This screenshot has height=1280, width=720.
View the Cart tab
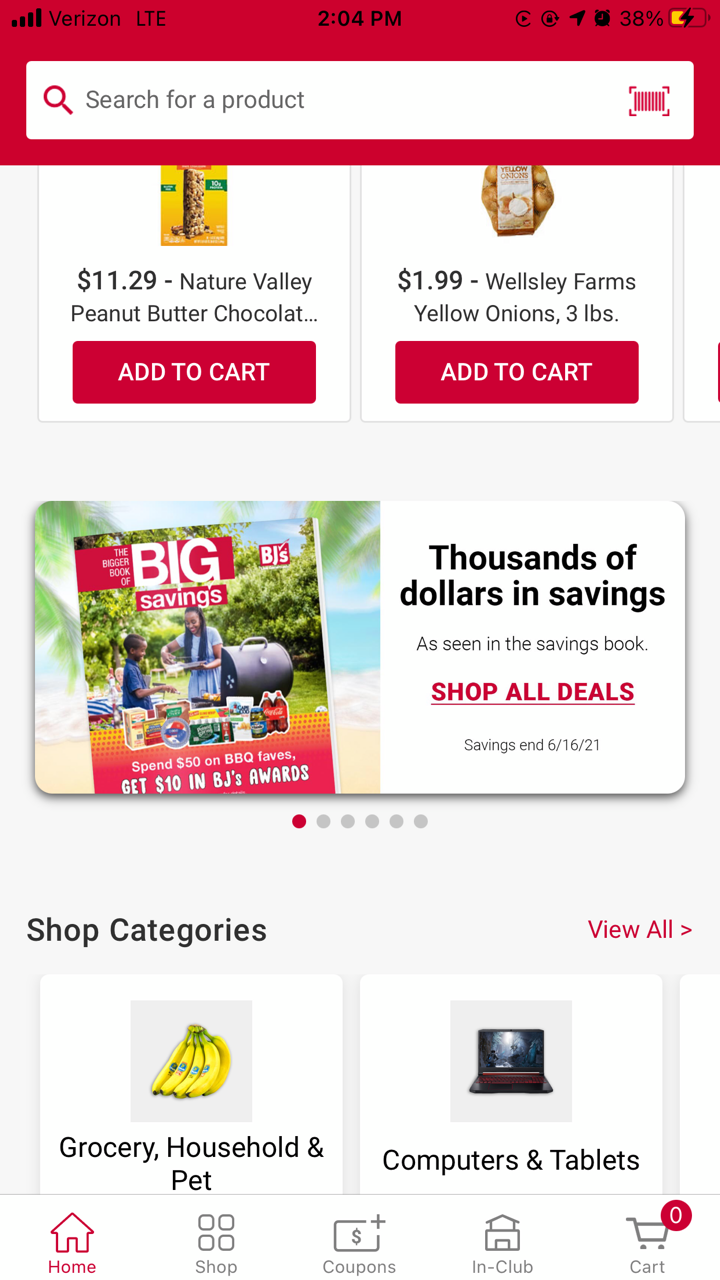[647, 1243]
